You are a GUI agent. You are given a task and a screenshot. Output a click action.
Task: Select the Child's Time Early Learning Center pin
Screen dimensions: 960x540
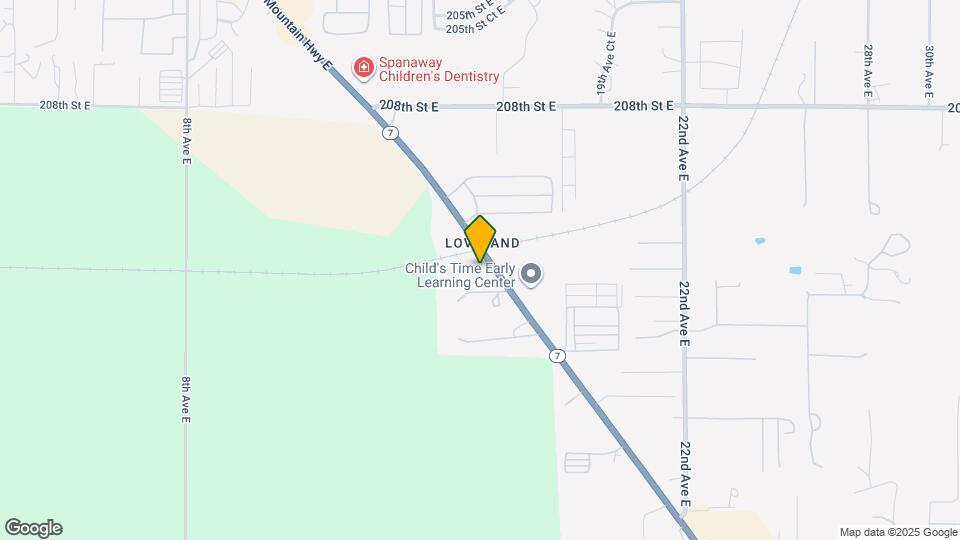click(x=532, y=274)
